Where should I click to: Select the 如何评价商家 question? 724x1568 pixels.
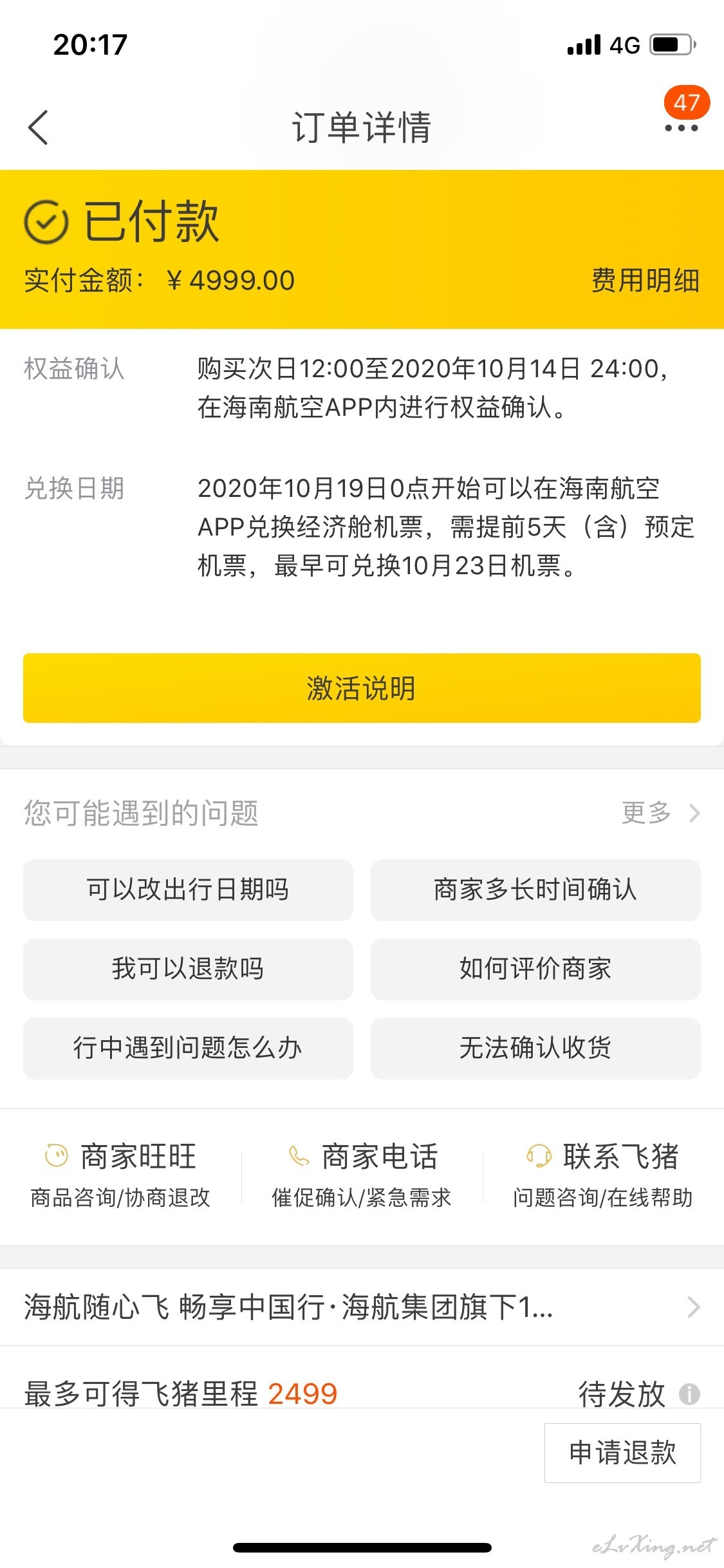click(x=535, y=969)
